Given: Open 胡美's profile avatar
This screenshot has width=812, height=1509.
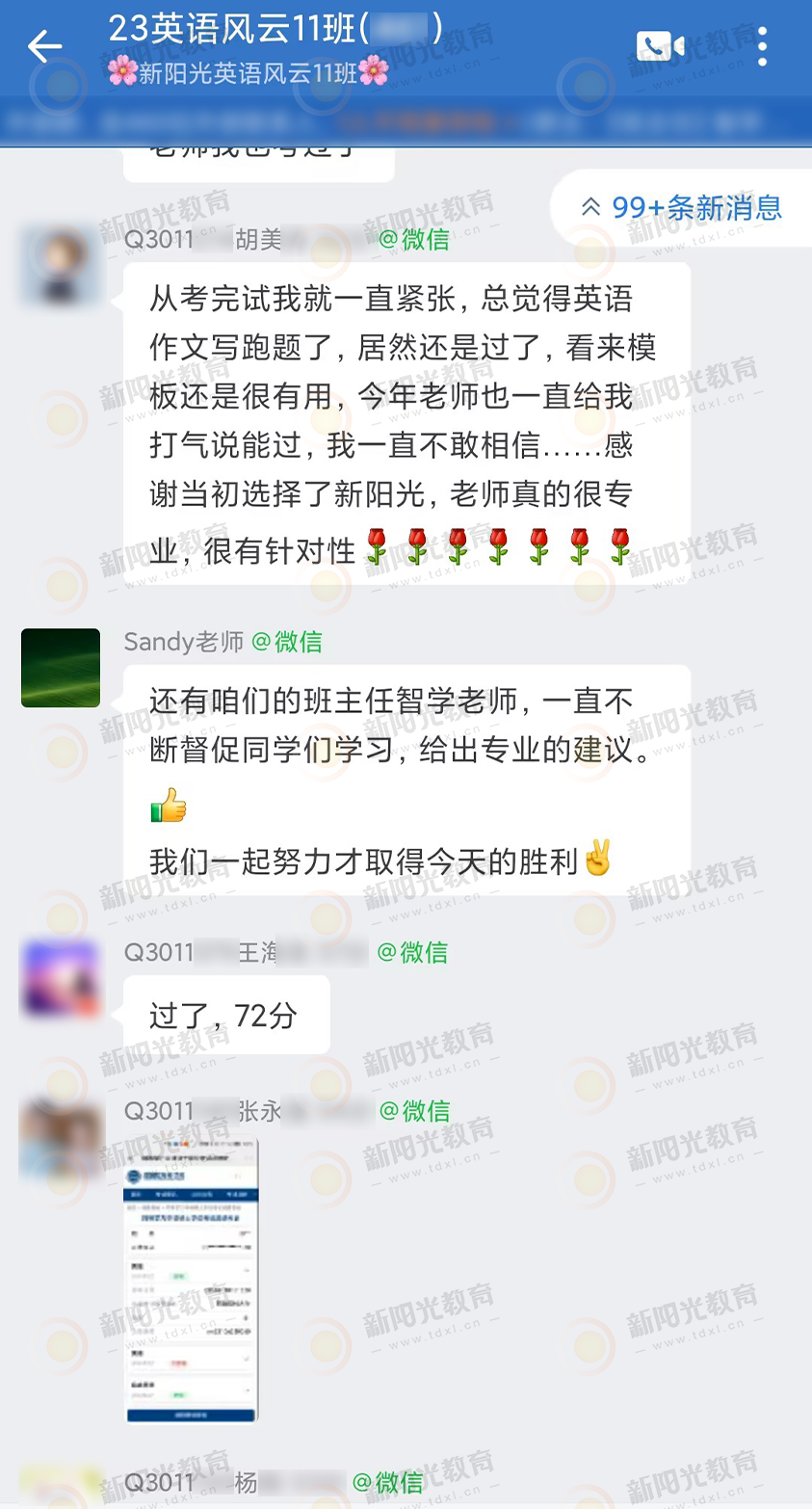Looking at the screenshot, I should point(61,266).
